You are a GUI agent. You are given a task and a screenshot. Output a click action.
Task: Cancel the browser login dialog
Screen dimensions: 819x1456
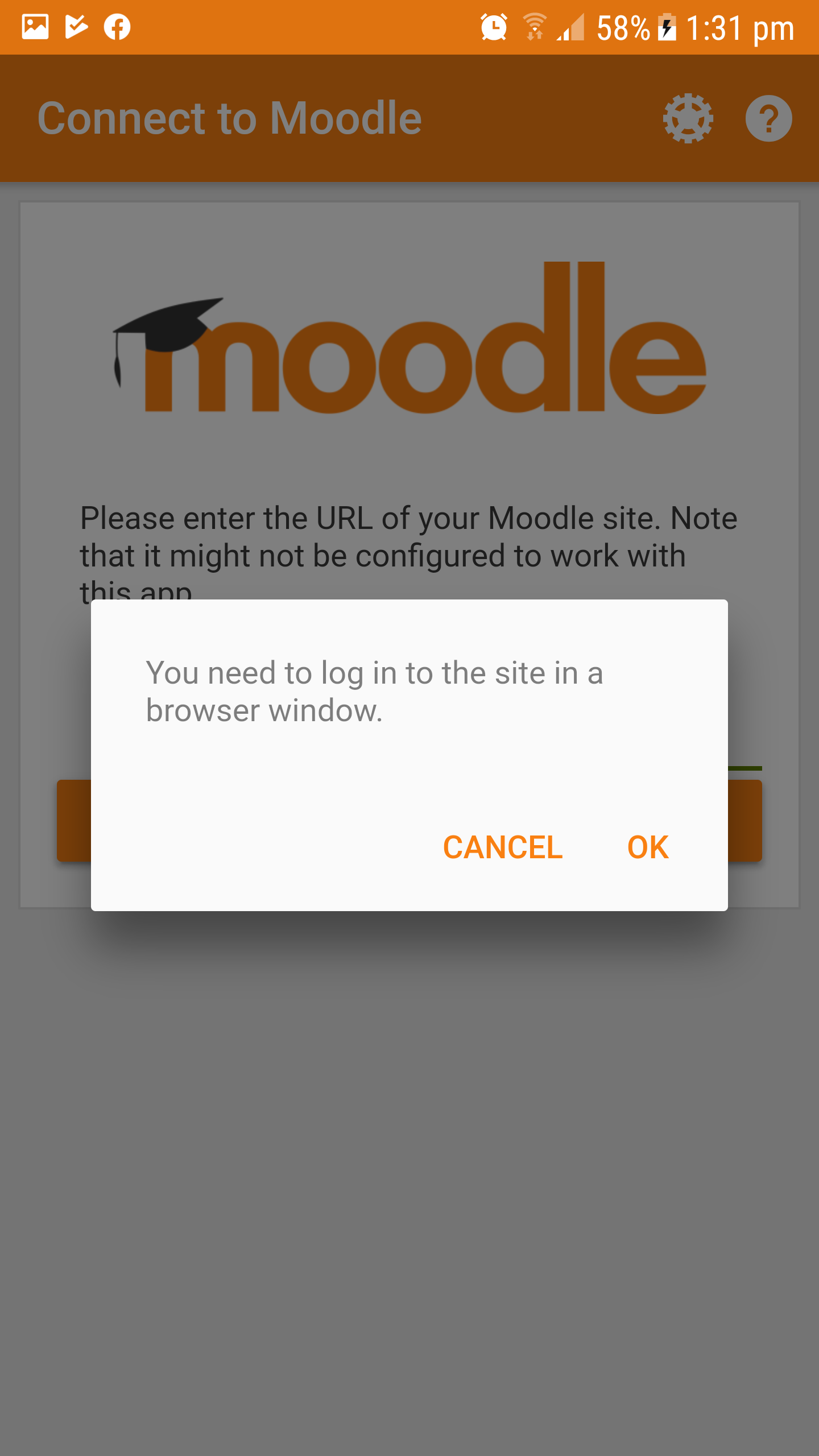click(x=503, y=847)
